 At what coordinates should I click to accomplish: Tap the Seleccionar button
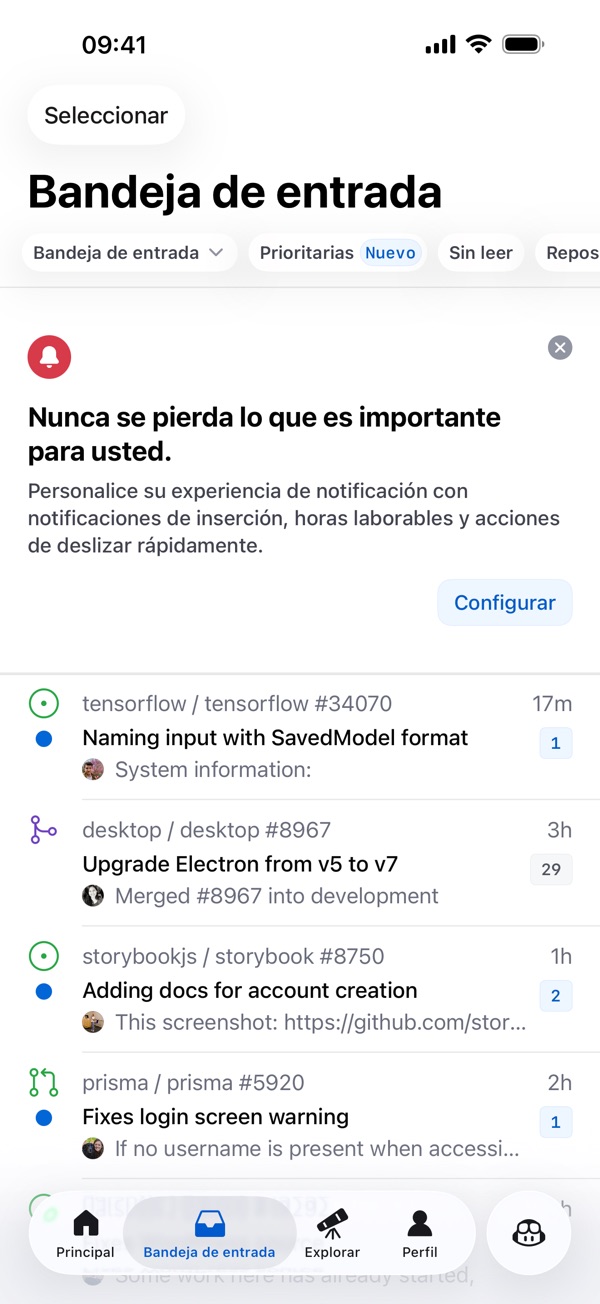[x=106, y=115]
